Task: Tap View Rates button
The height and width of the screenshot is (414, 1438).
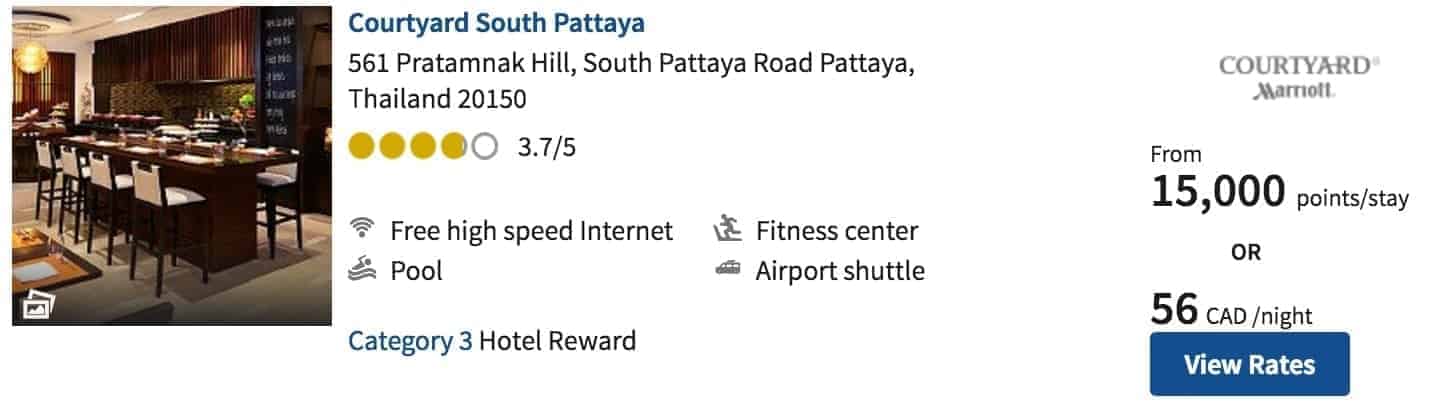Action: point(1249,365)
